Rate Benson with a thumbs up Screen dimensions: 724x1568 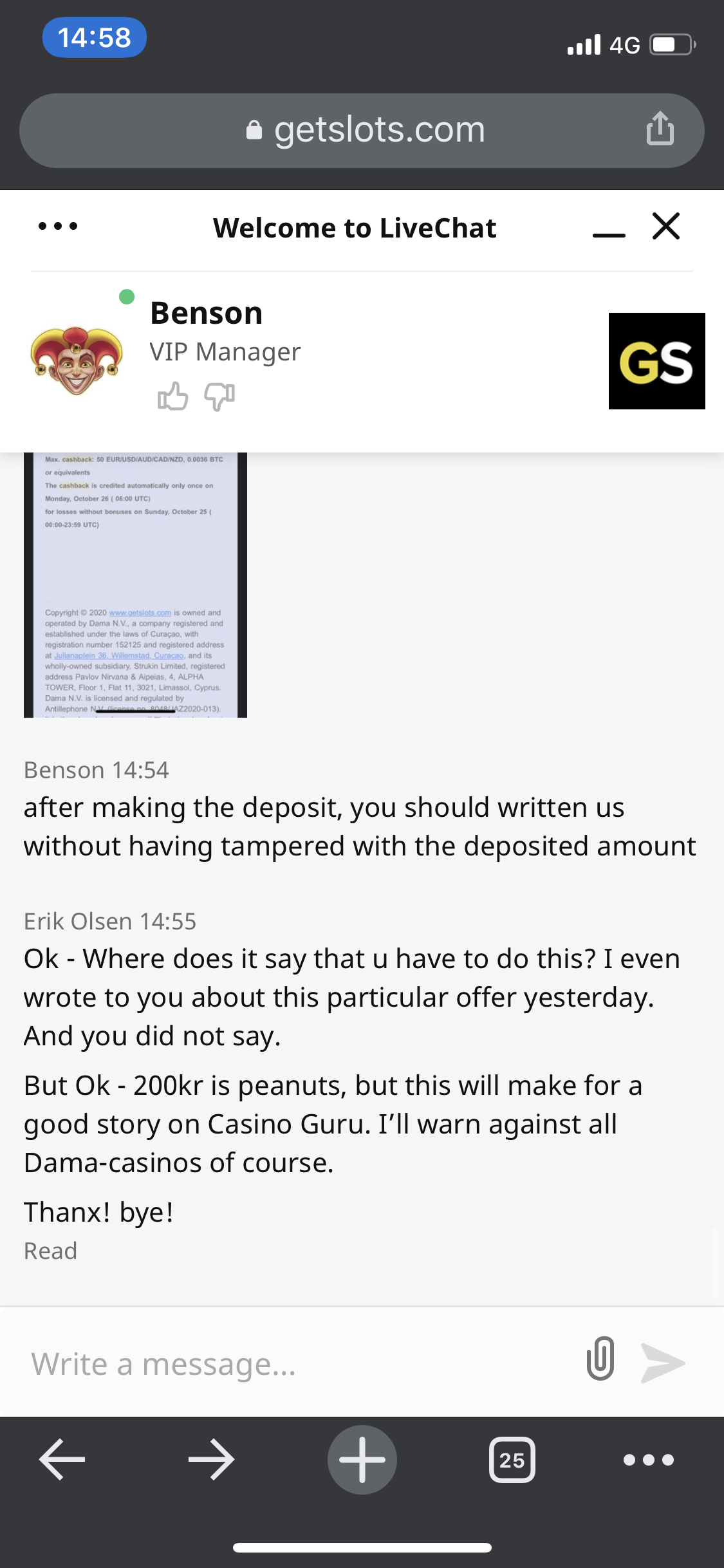click(172, 396)
